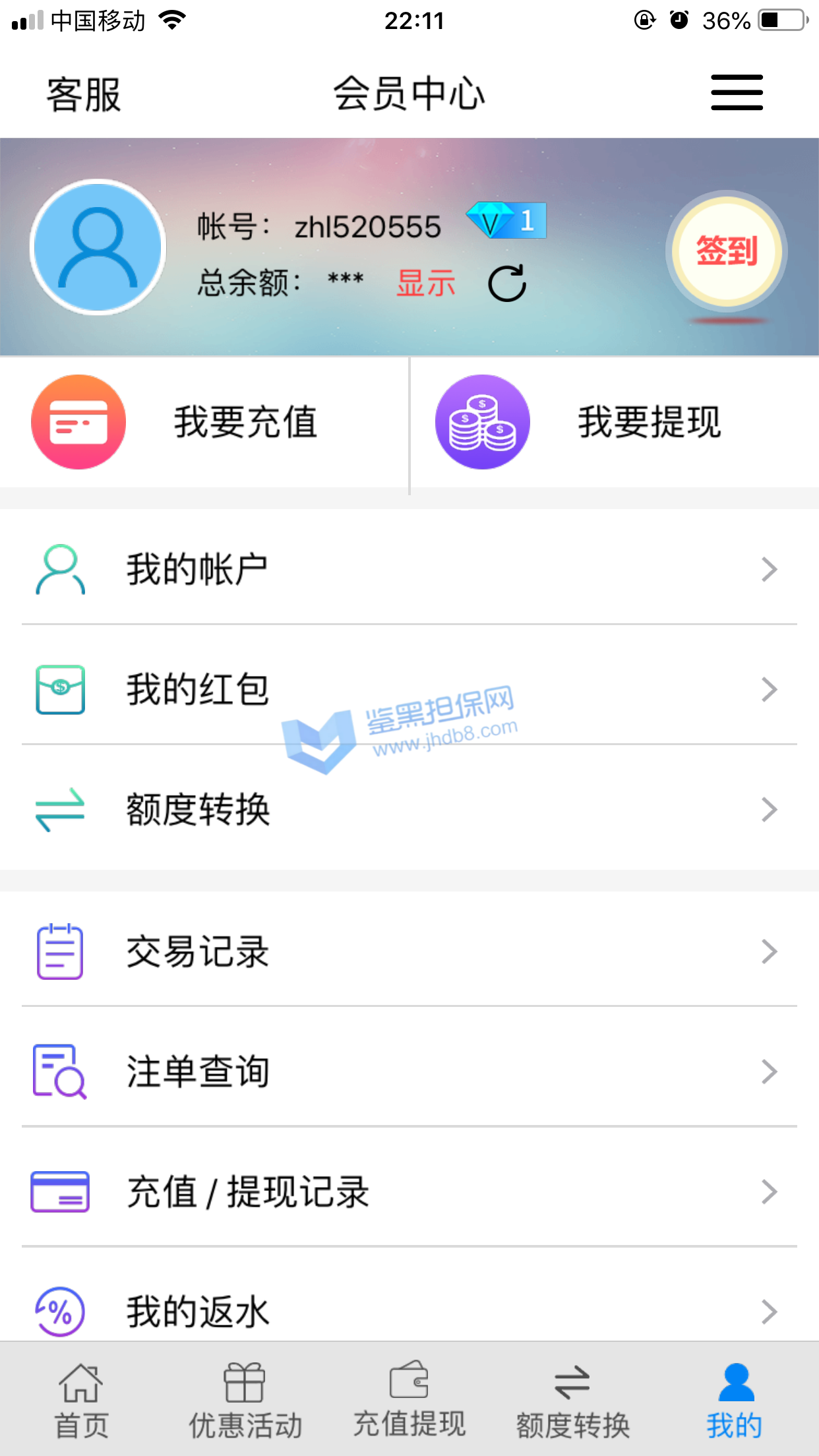Show hidden balance with 显示
The width and height of the screenshot is (819, 1456).
click(x=425, y=284)
